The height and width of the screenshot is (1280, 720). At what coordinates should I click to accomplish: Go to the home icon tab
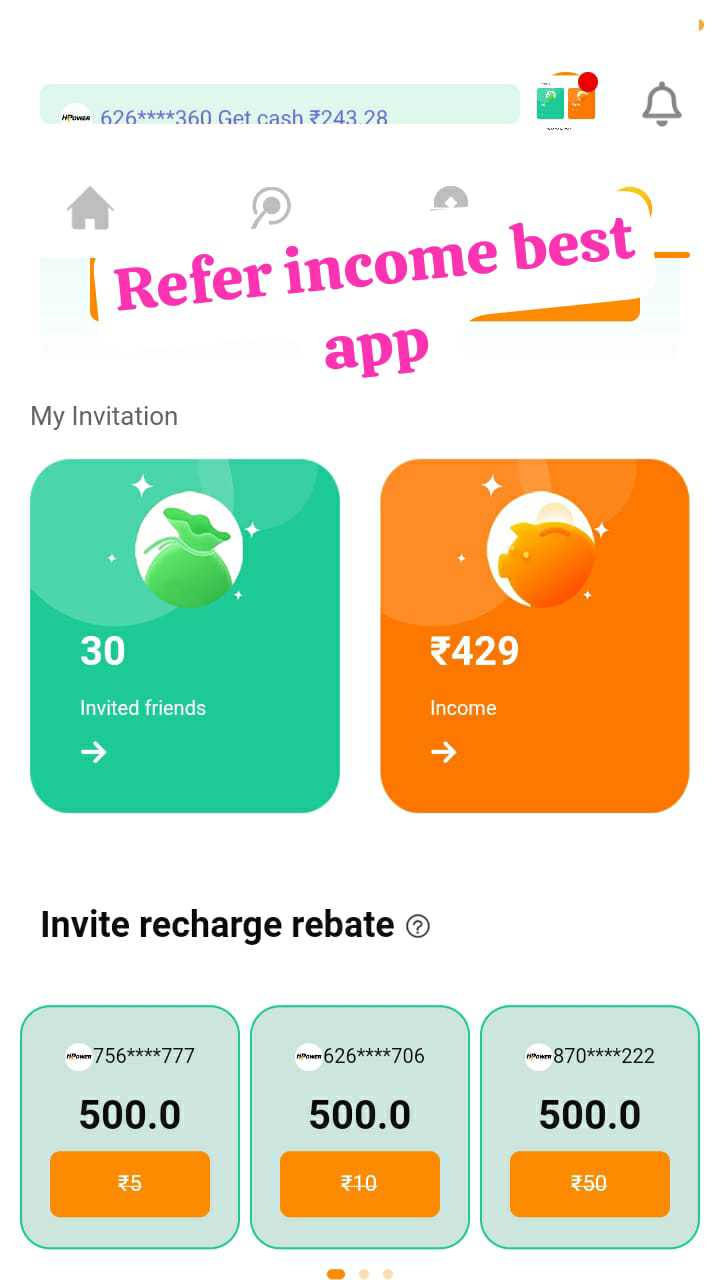[90, 208]
